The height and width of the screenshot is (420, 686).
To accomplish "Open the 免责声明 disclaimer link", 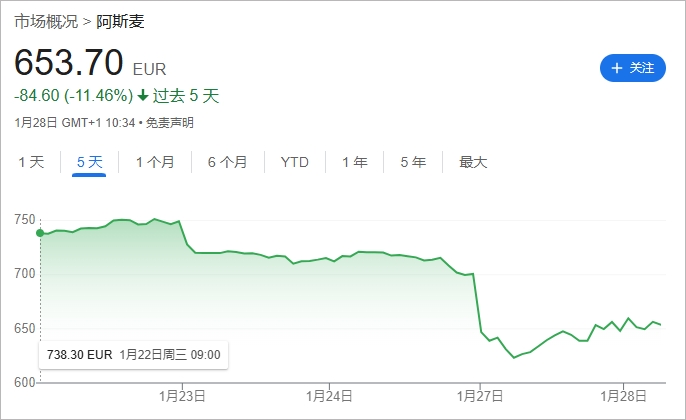I will pyautogui.click(x=170, y=123).
